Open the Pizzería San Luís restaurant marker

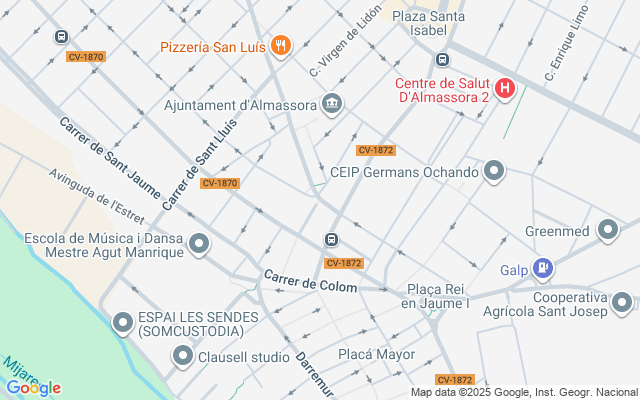pos(281,44)
